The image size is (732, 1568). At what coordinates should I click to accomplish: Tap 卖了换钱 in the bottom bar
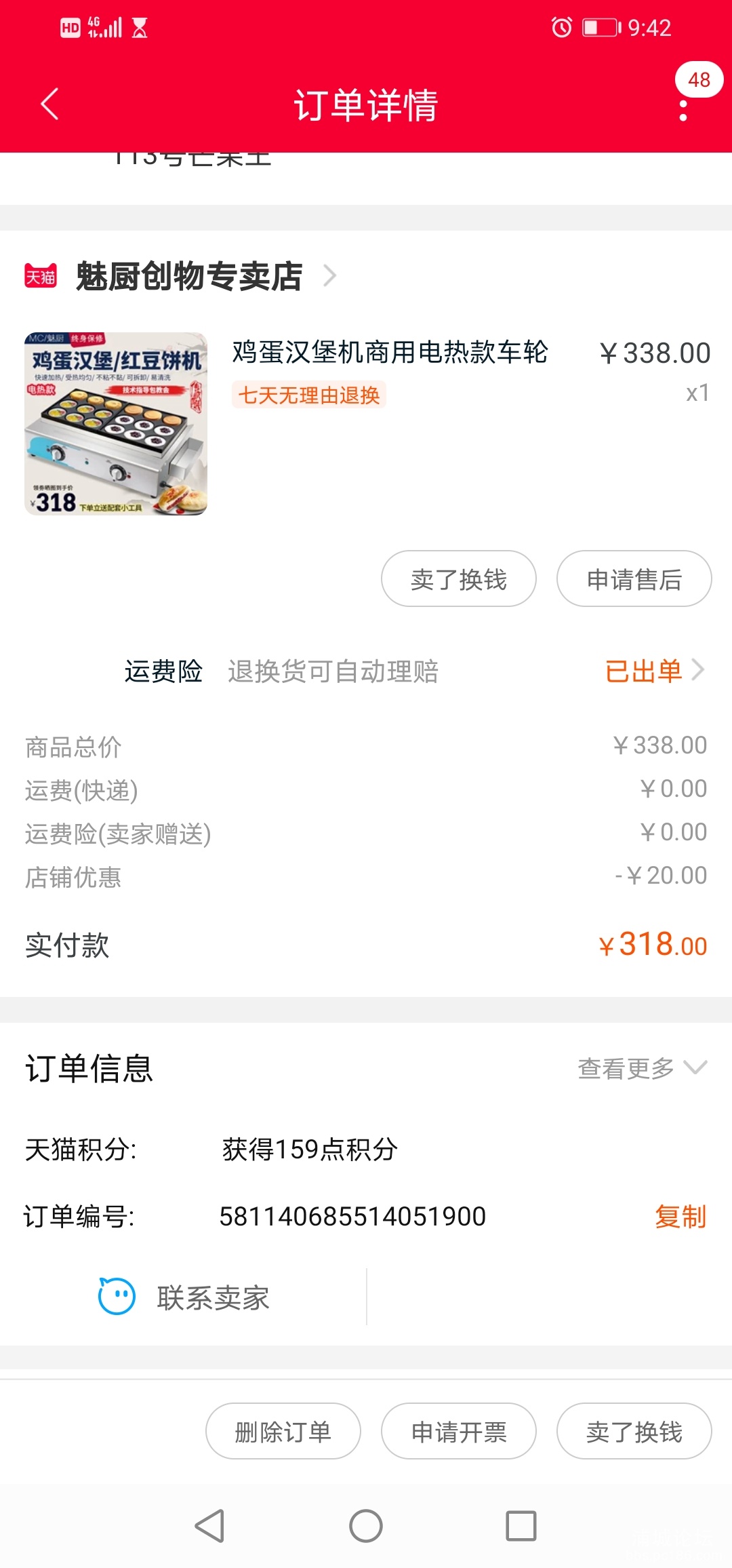(634, 1432)
